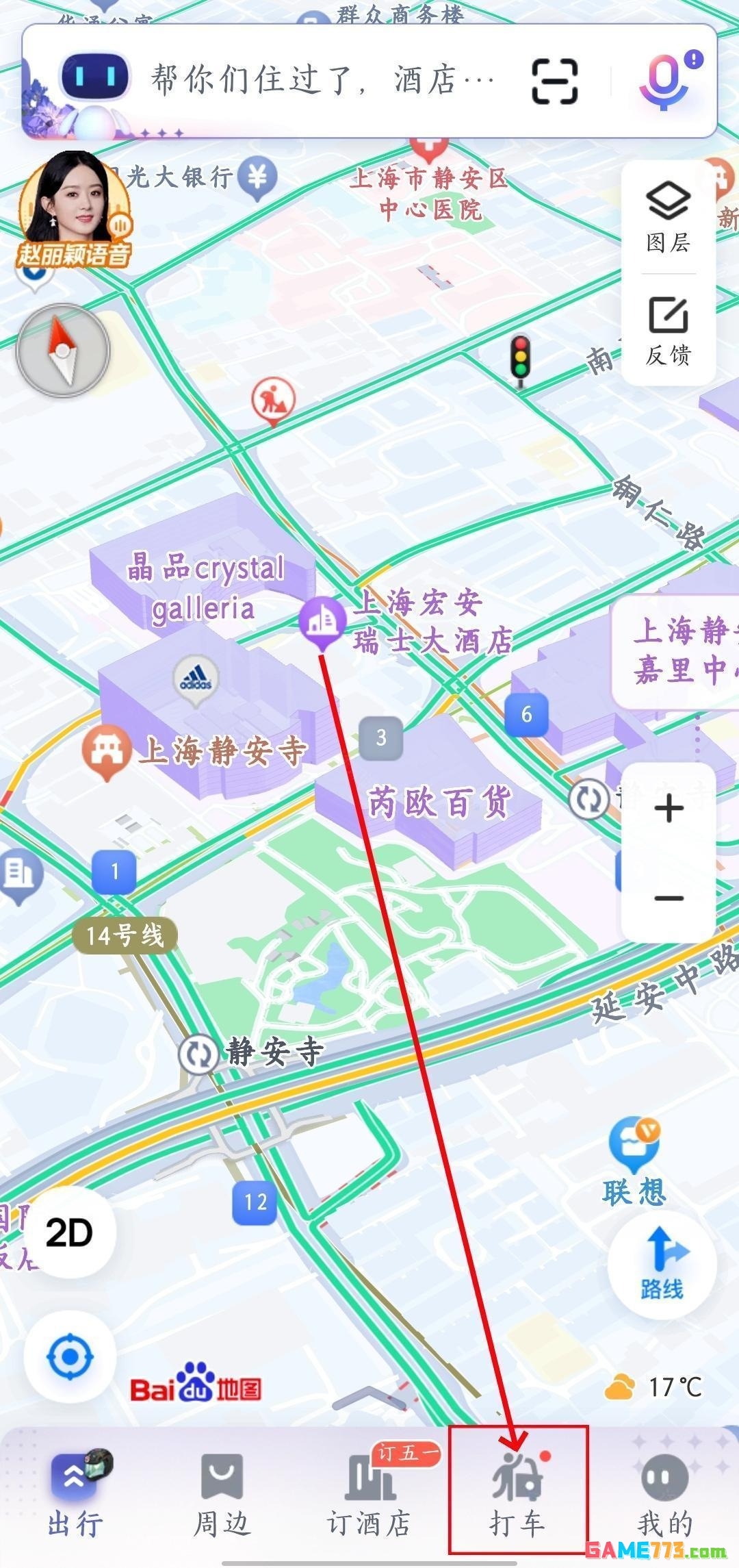Open 反馈 feedback
Screen dimensions: 739x1568
tap(668, 331)
